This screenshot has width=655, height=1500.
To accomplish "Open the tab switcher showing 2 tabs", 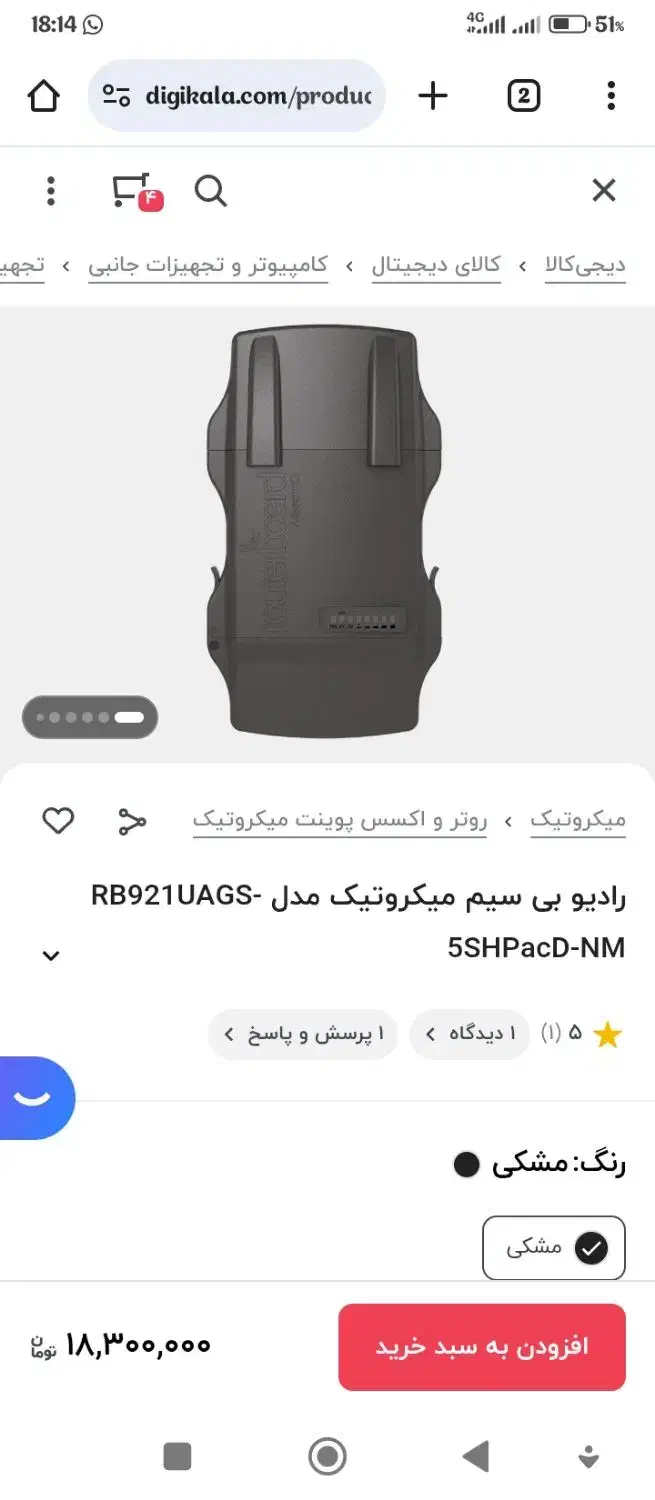I will click(x=523, y=96).
